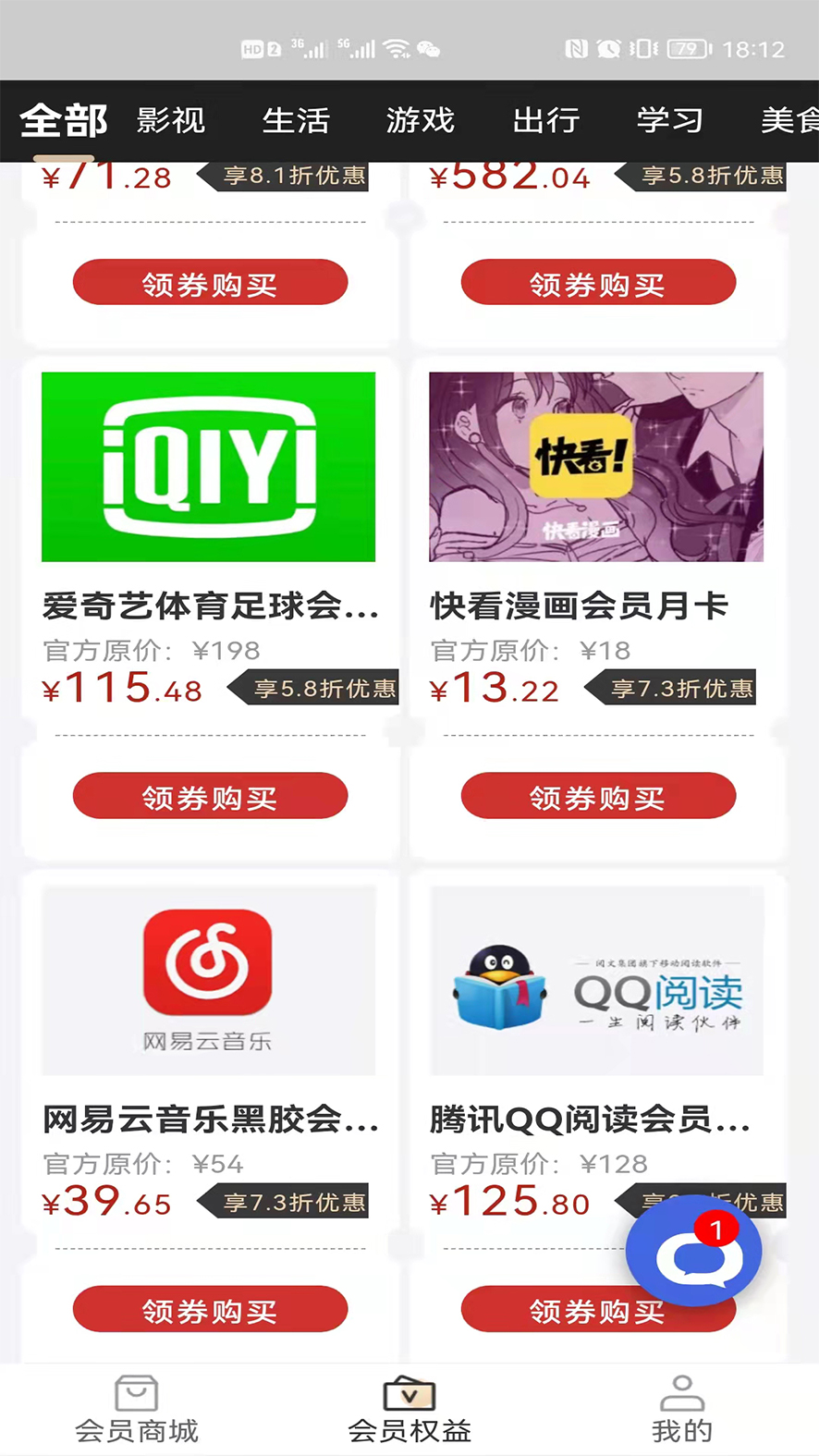Switch to the 影视 category tab
The width and height of the screenshot is (819, 1456).
click(x=171, y=121)
